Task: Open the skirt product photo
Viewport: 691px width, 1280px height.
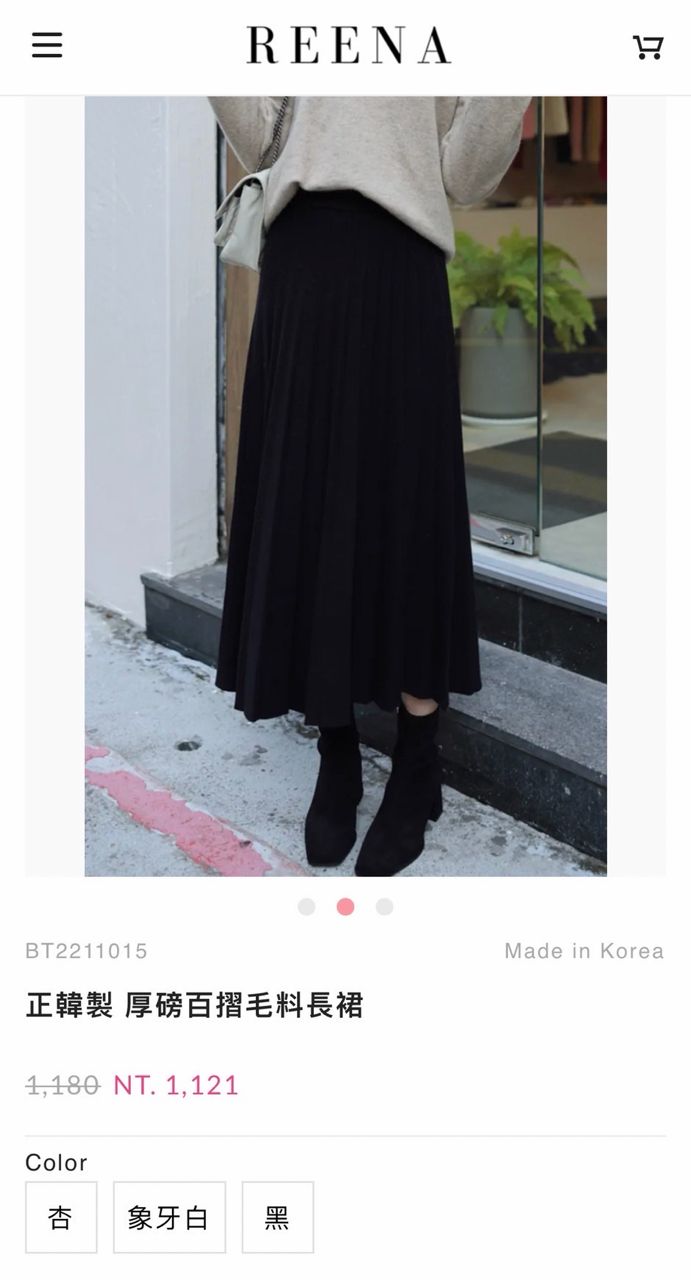Action: pos(345,486)
